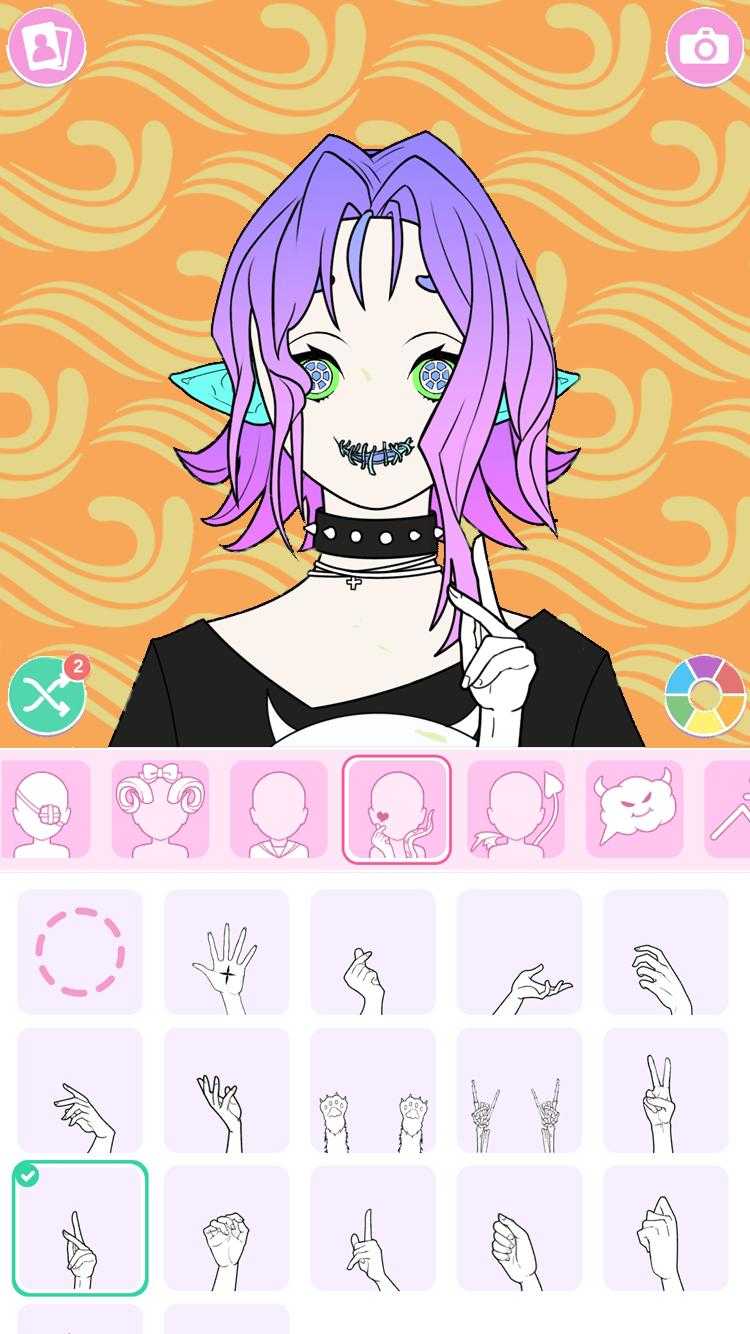Tap the currently selected pointing finger gesture

(x=80, y=1228)
